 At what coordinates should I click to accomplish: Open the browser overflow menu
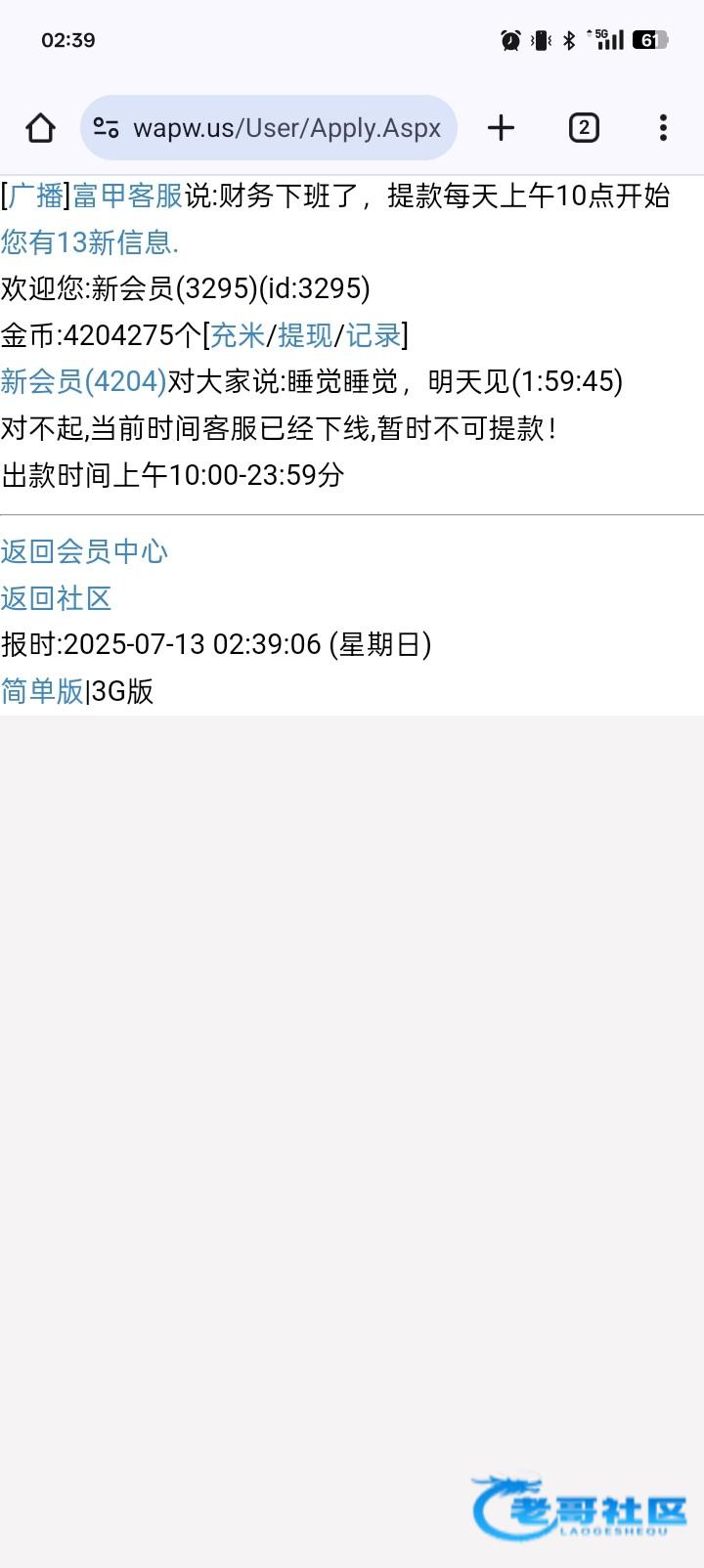click(x=663, y=128)
